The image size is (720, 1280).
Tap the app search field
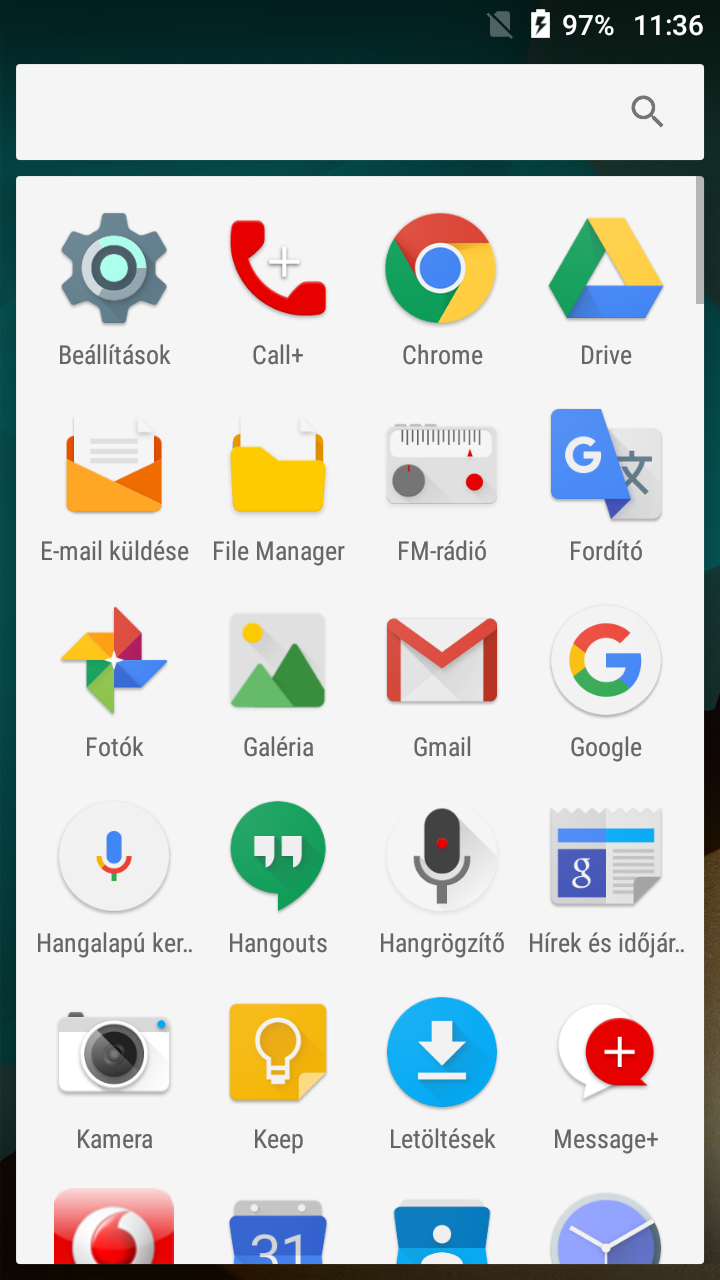[330, 112]
